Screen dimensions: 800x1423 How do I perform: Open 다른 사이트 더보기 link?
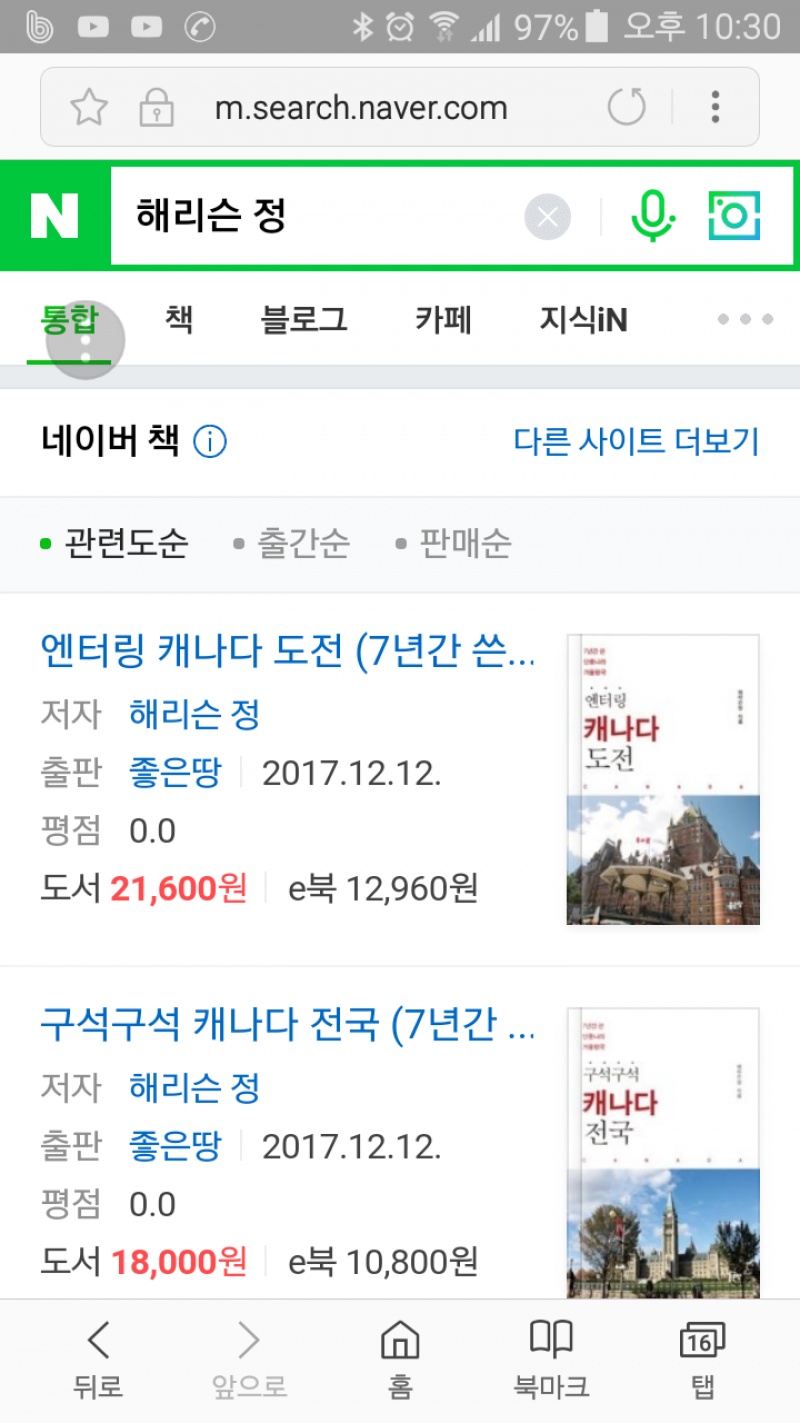click(x=636, y=441)
